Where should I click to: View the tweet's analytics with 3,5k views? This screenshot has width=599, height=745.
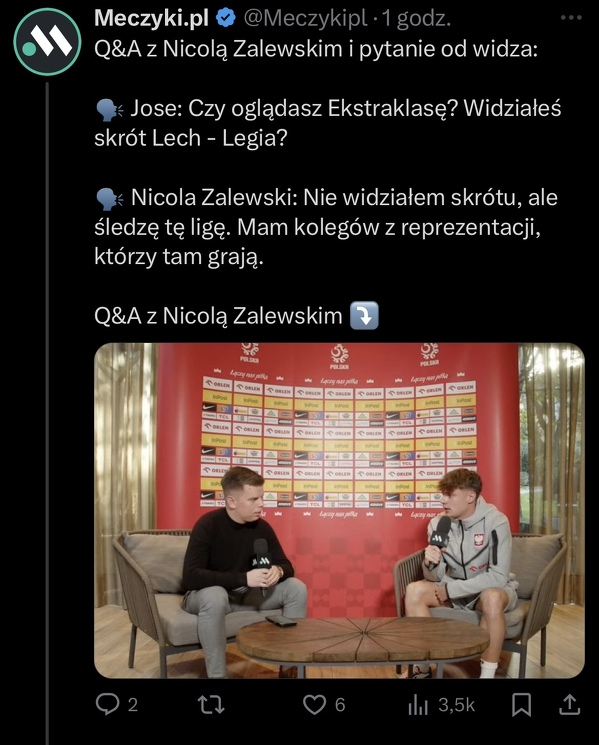[x=441, y=705]
